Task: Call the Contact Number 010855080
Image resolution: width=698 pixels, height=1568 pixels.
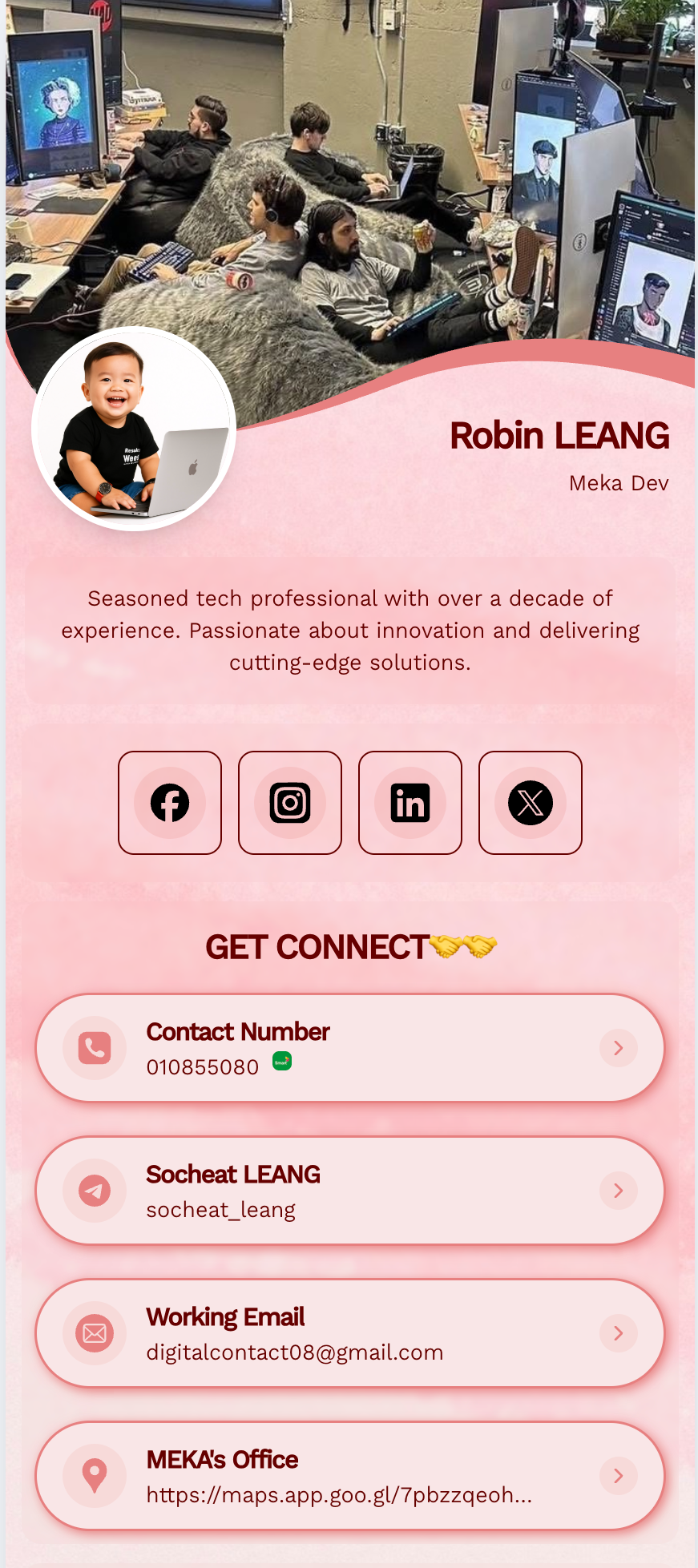Action: pos(350,1048)
